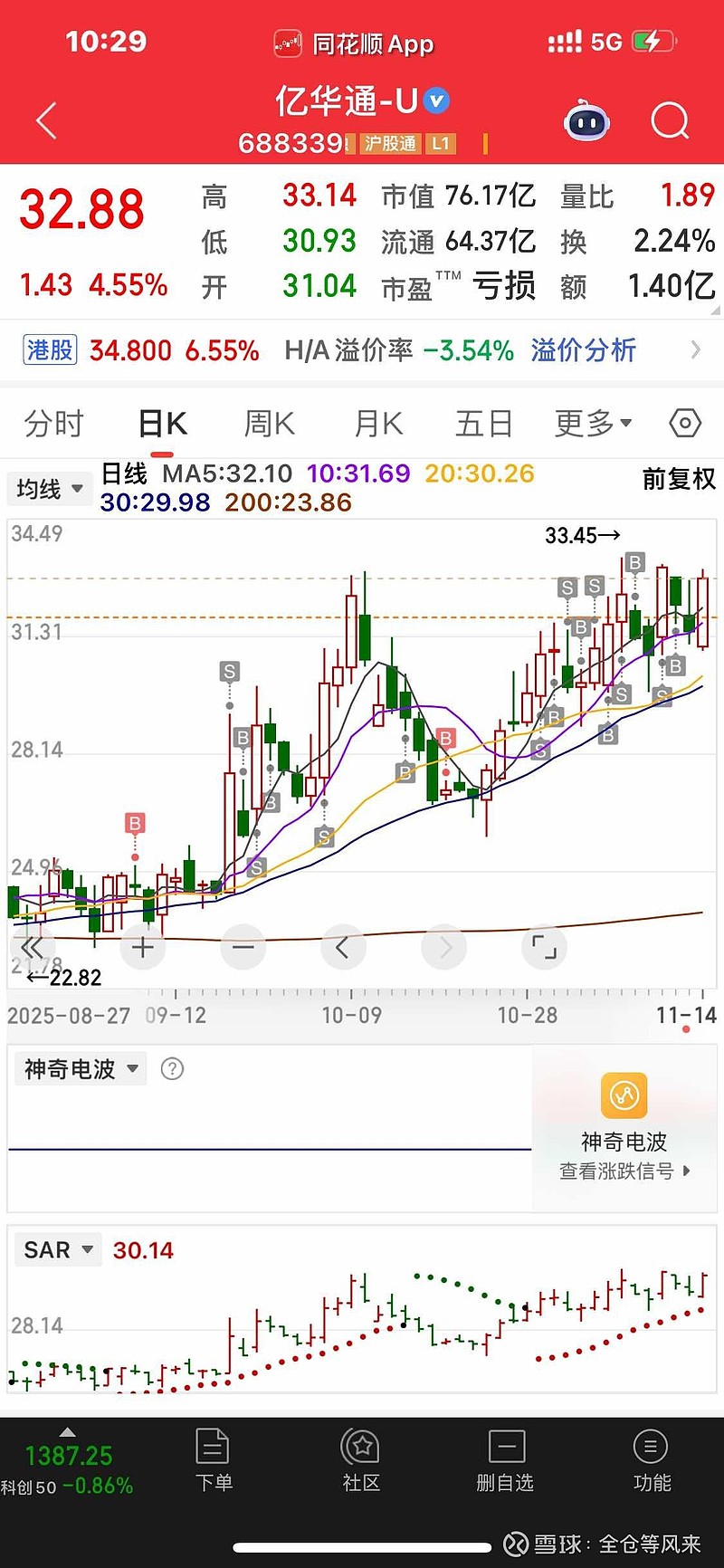Switch to the 五日 chart tab
The image size is (724, 1568).
(x=483, y=424)
